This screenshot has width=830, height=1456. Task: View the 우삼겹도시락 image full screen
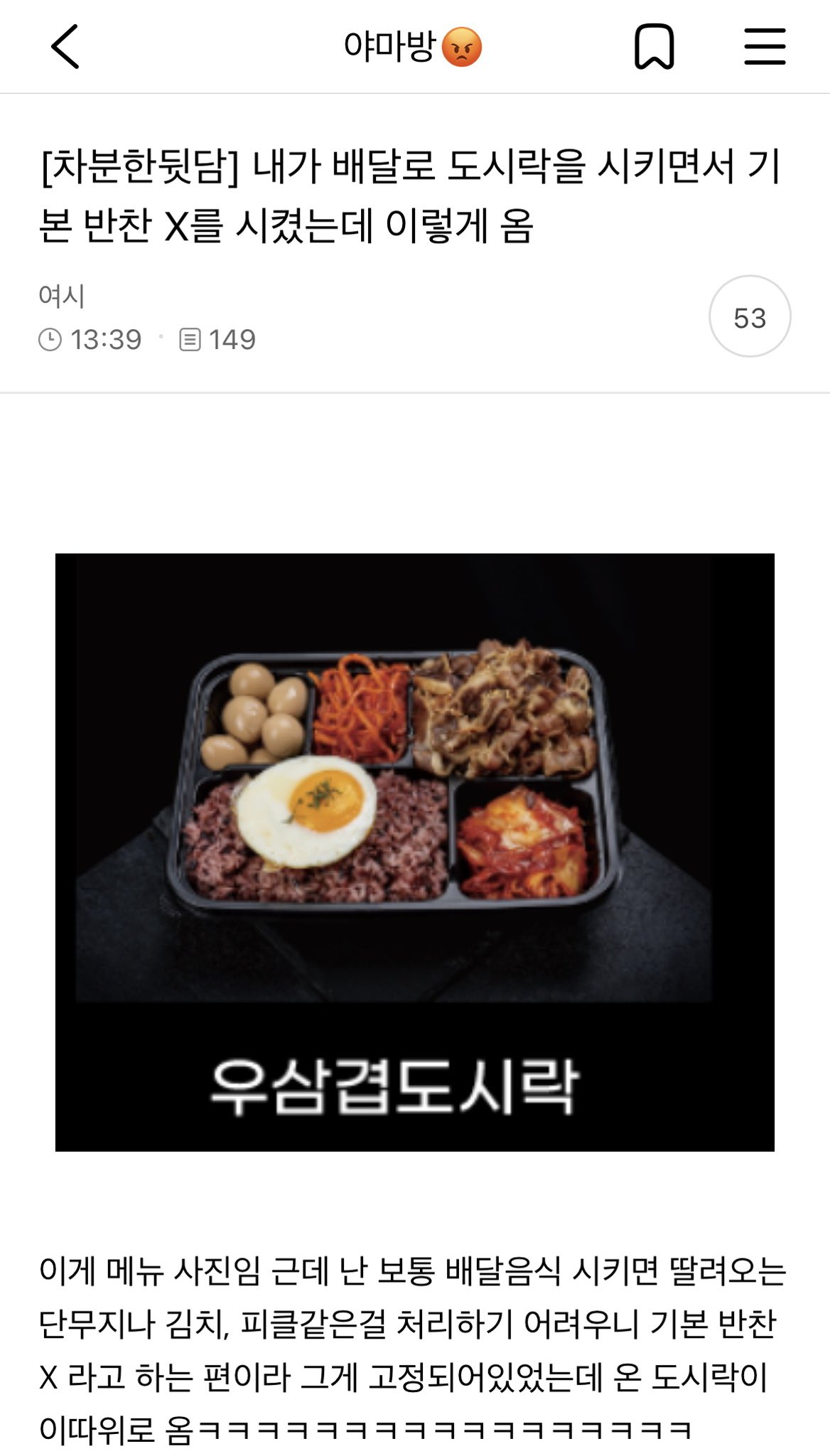[x=414, y=852]
